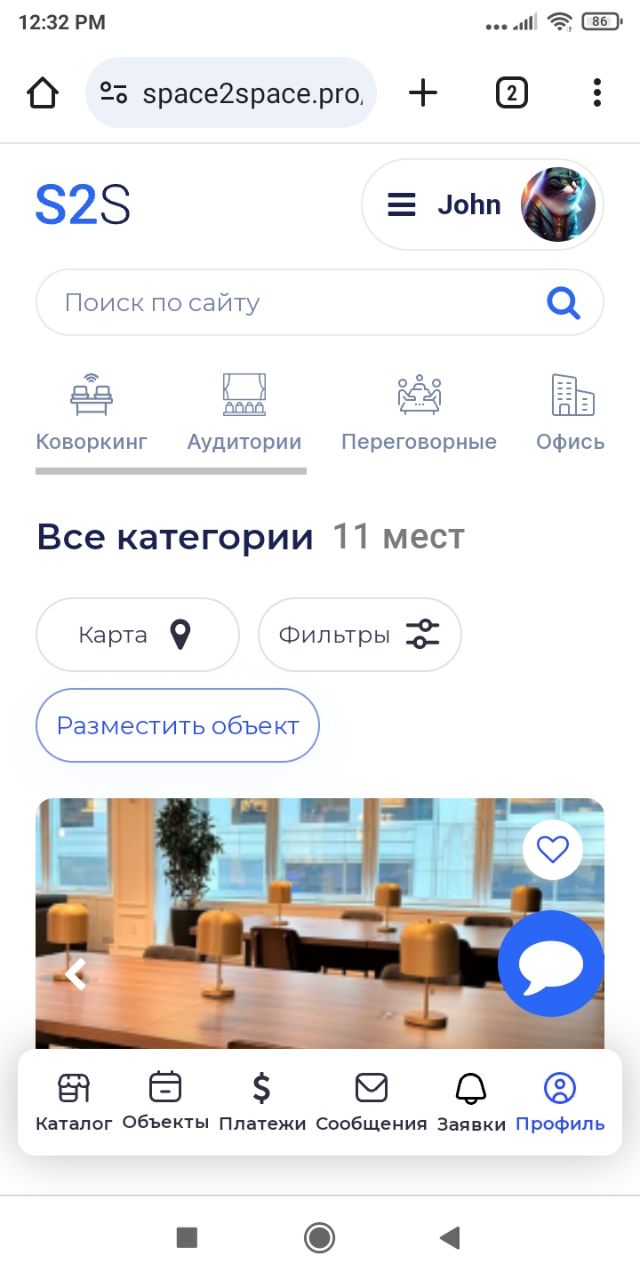Open the tab switcher showing 2 tabs
This screenshot has height=1280, width=640.
(511, 93)
